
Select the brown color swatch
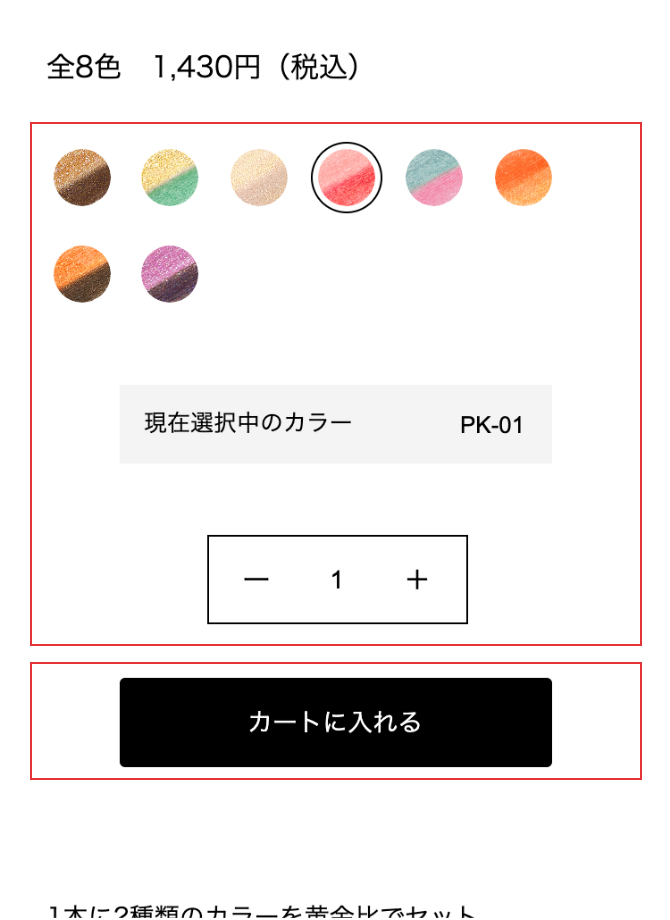(82, 177)
